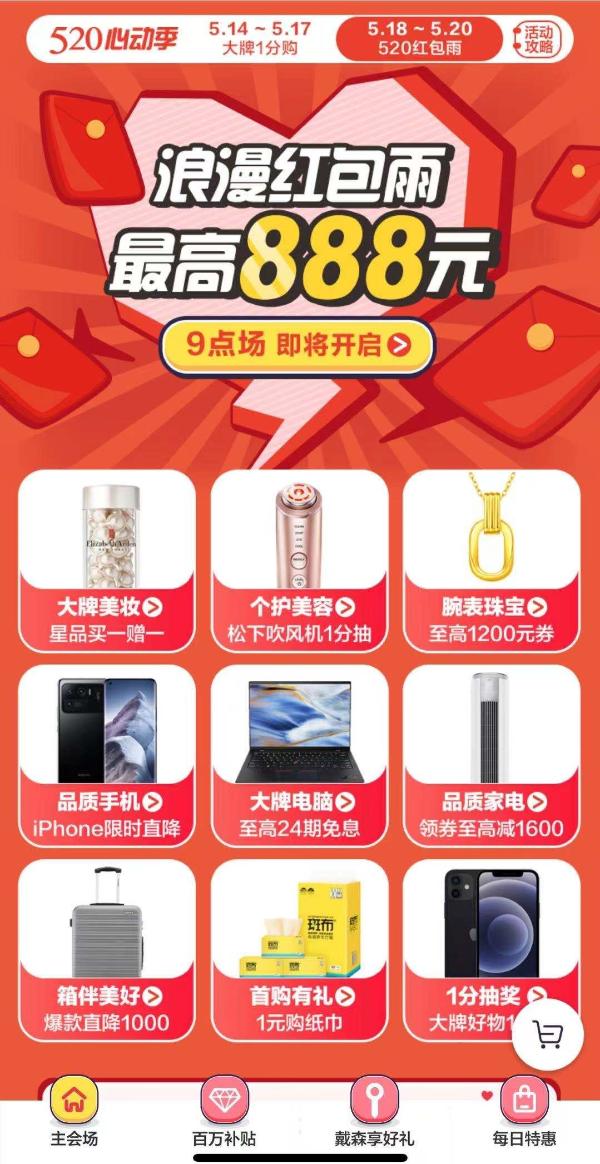Browse the 大牌电脑 category card

click(299, 754)
